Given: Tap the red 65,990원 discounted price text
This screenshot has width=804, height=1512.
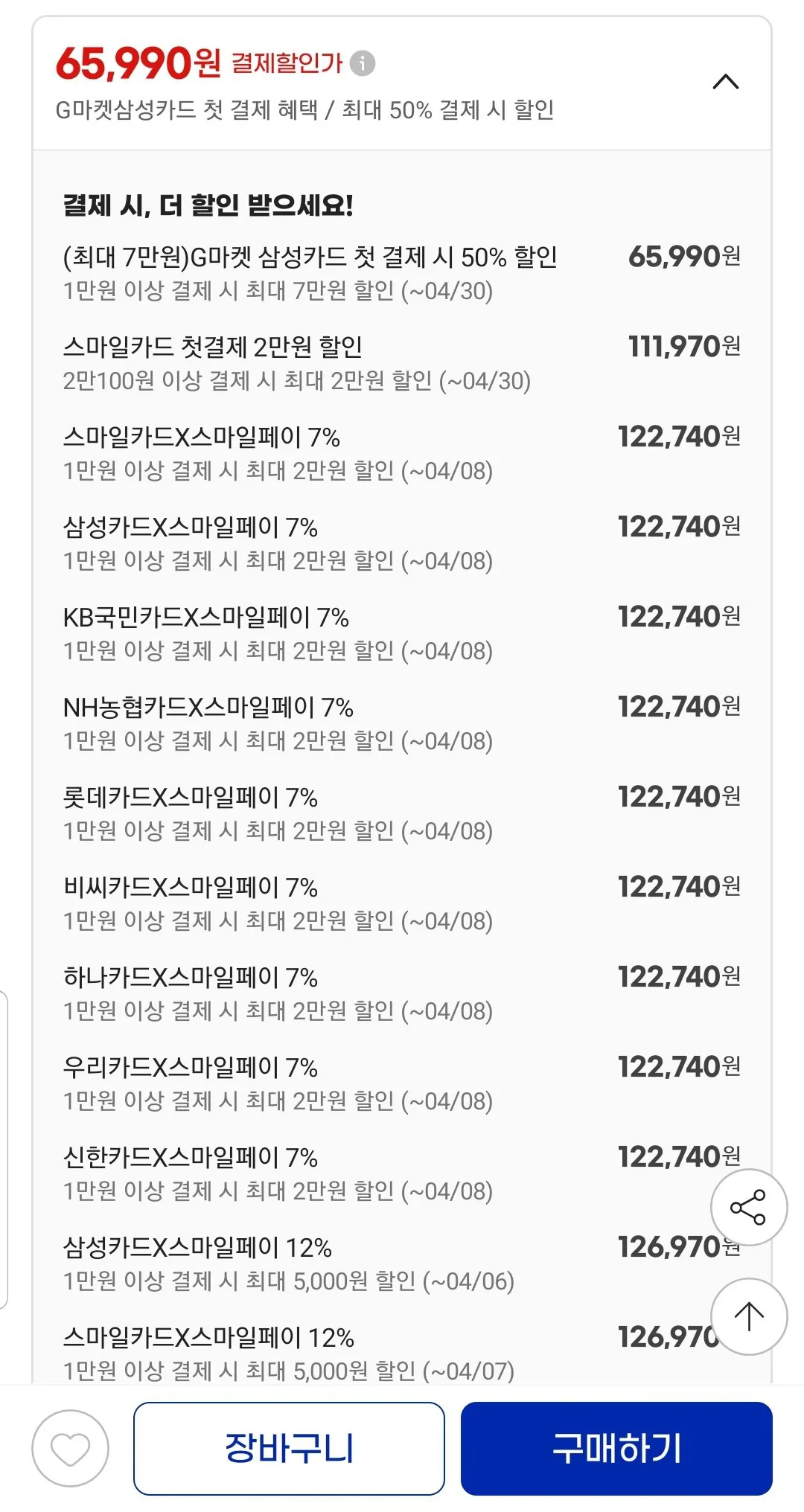Looking at the screenshot, I should pos(134,63).
